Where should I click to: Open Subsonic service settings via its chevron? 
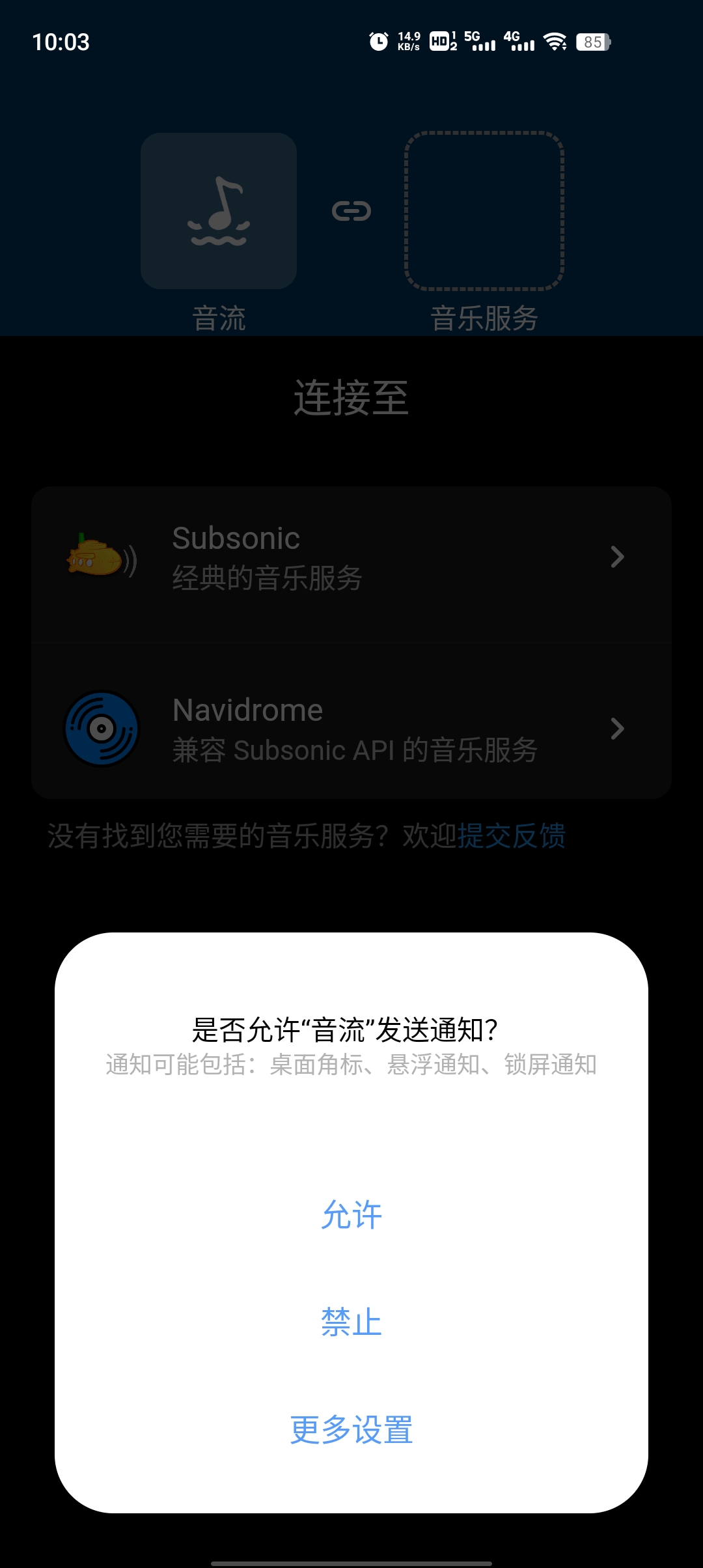point(616,557)
